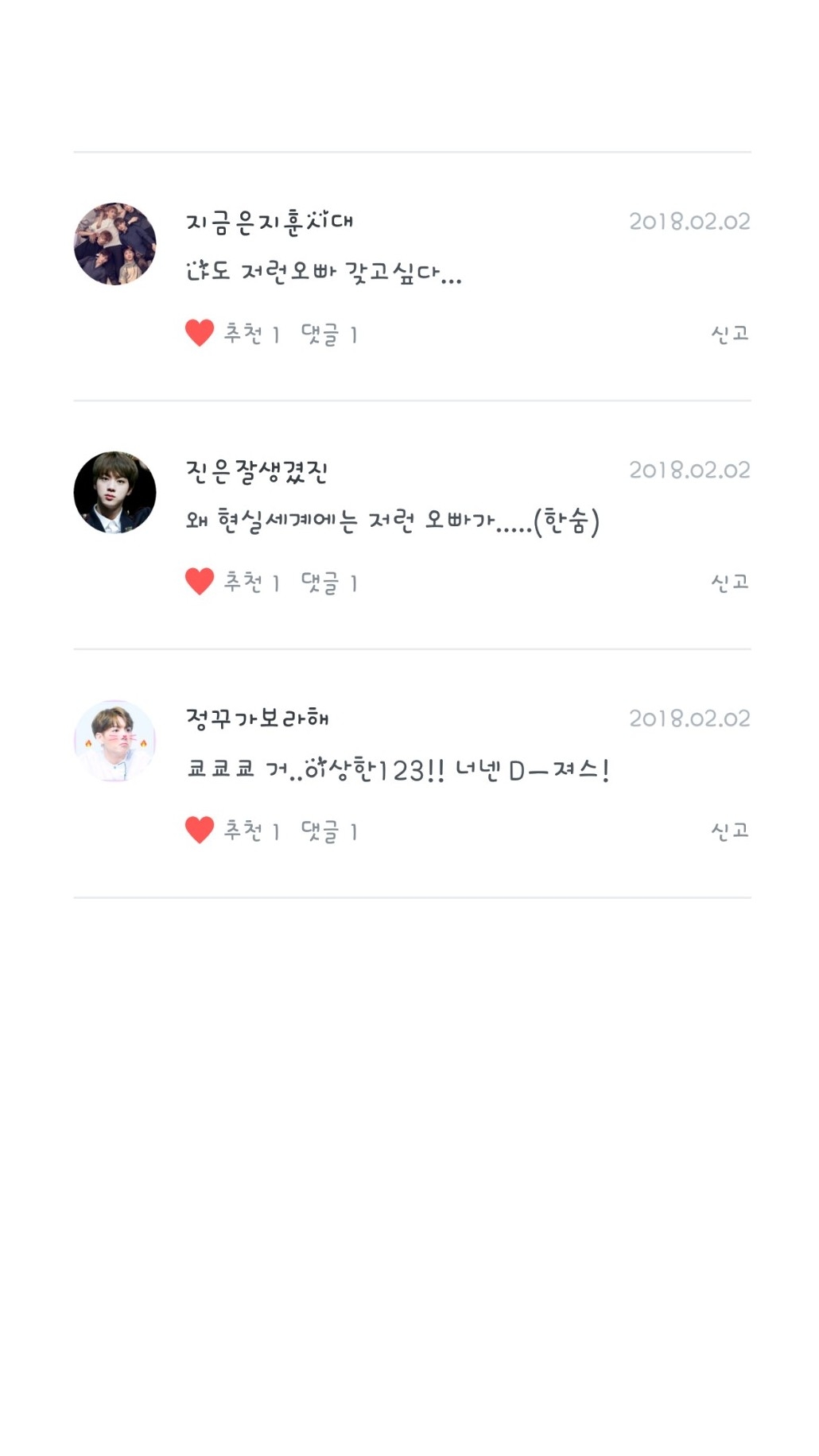The height and width of the screenshot is (1456, 819).
Task: Like the comment by 정꾸가보라해
Action: [x=200, y=831]
